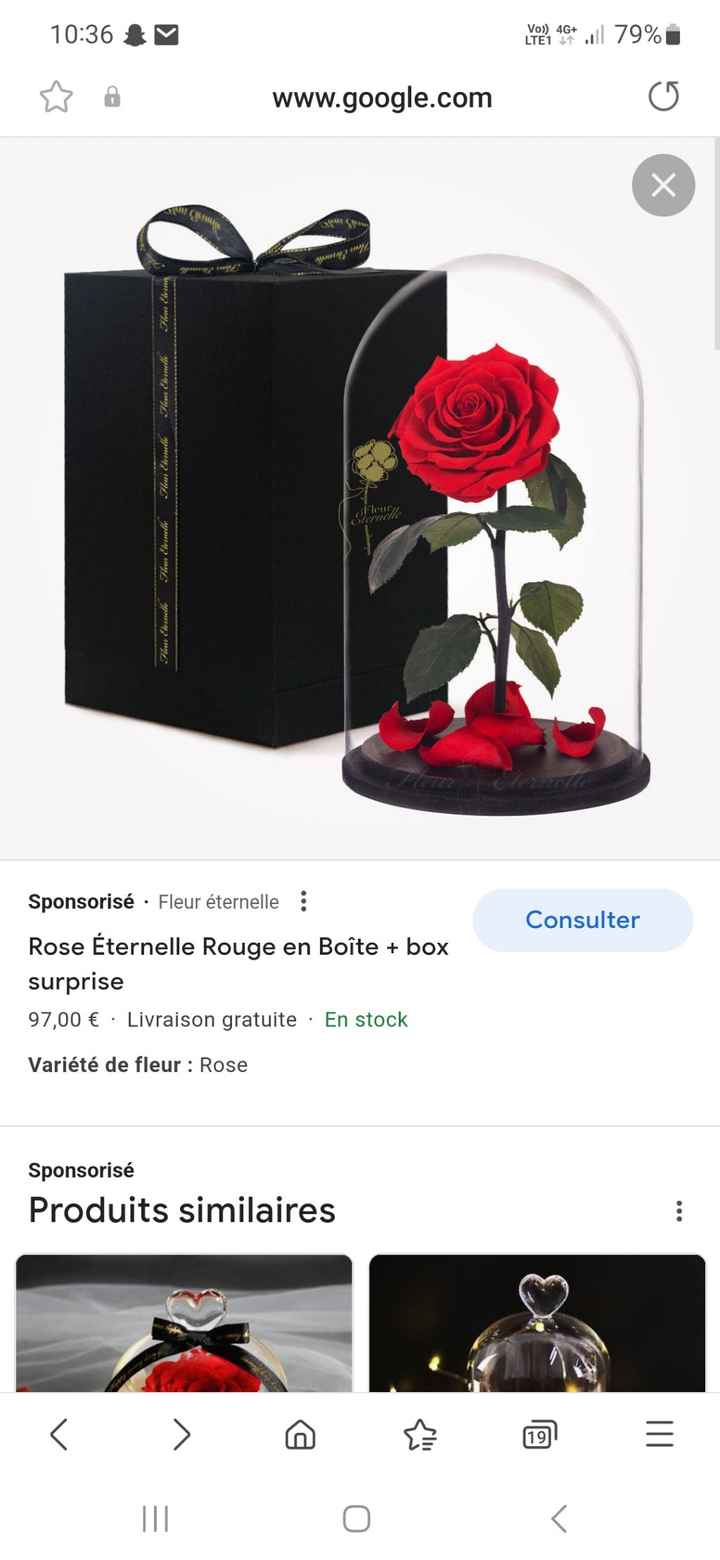Reload the current page
This screenshot has width=720, height=1560.
(663, 97)
